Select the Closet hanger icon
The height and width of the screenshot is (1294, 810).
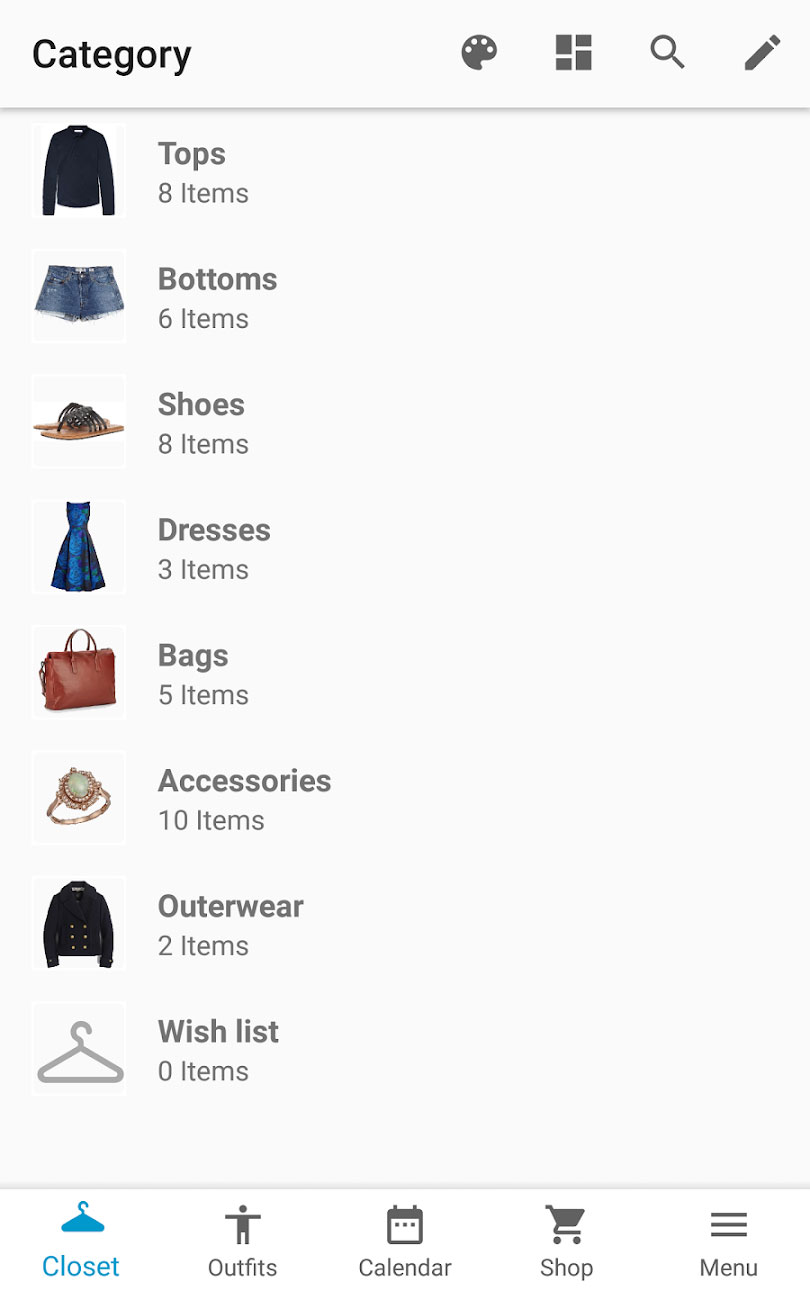coord(80,1219)
